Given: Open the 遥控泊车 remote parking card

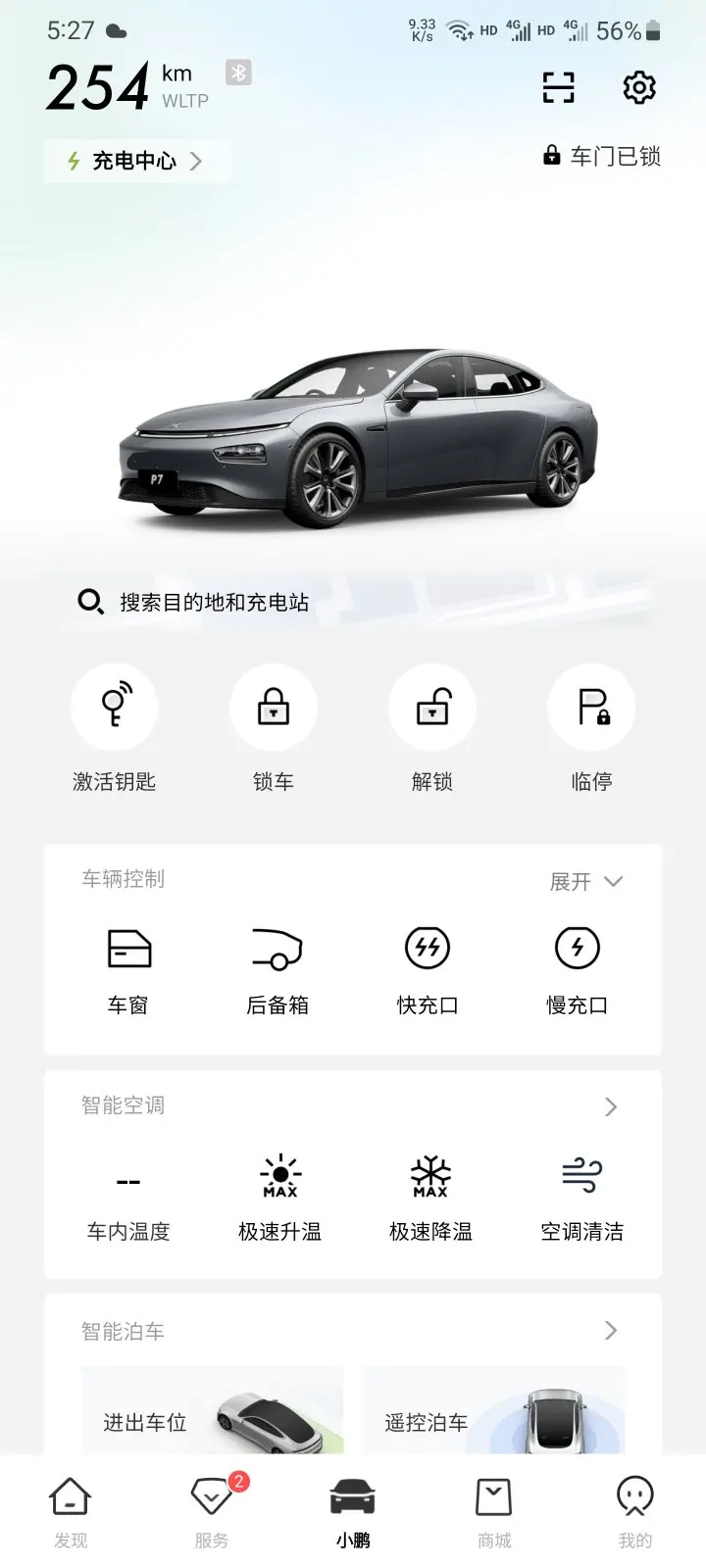Looking at the screenshot, I should coord(493,1411).
